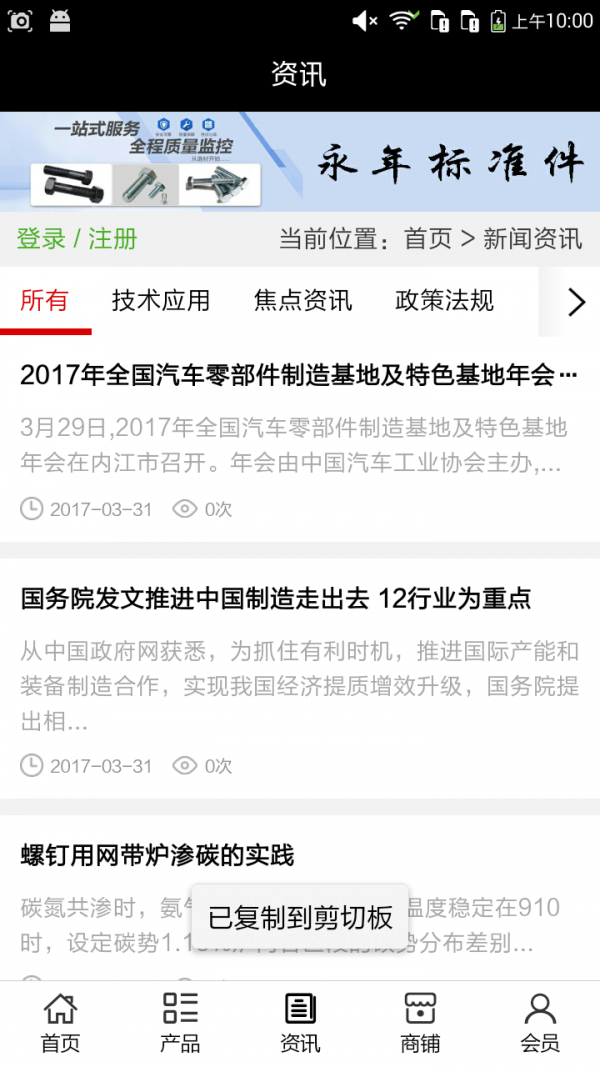Go to the 首页 bottom tab
Viewport: 600px width, 1067px height.
click(x=60, y=1023)
